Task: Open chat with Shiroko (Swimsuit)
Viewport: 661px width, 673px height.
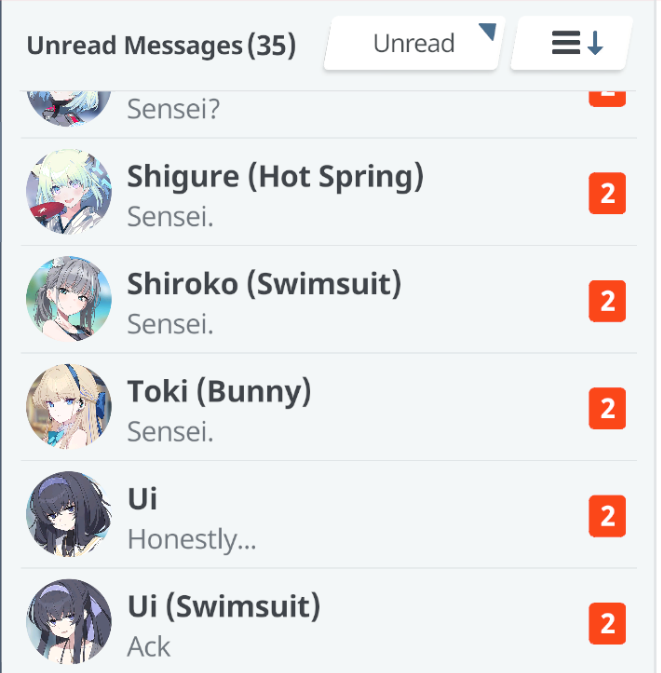Action: 329,300
